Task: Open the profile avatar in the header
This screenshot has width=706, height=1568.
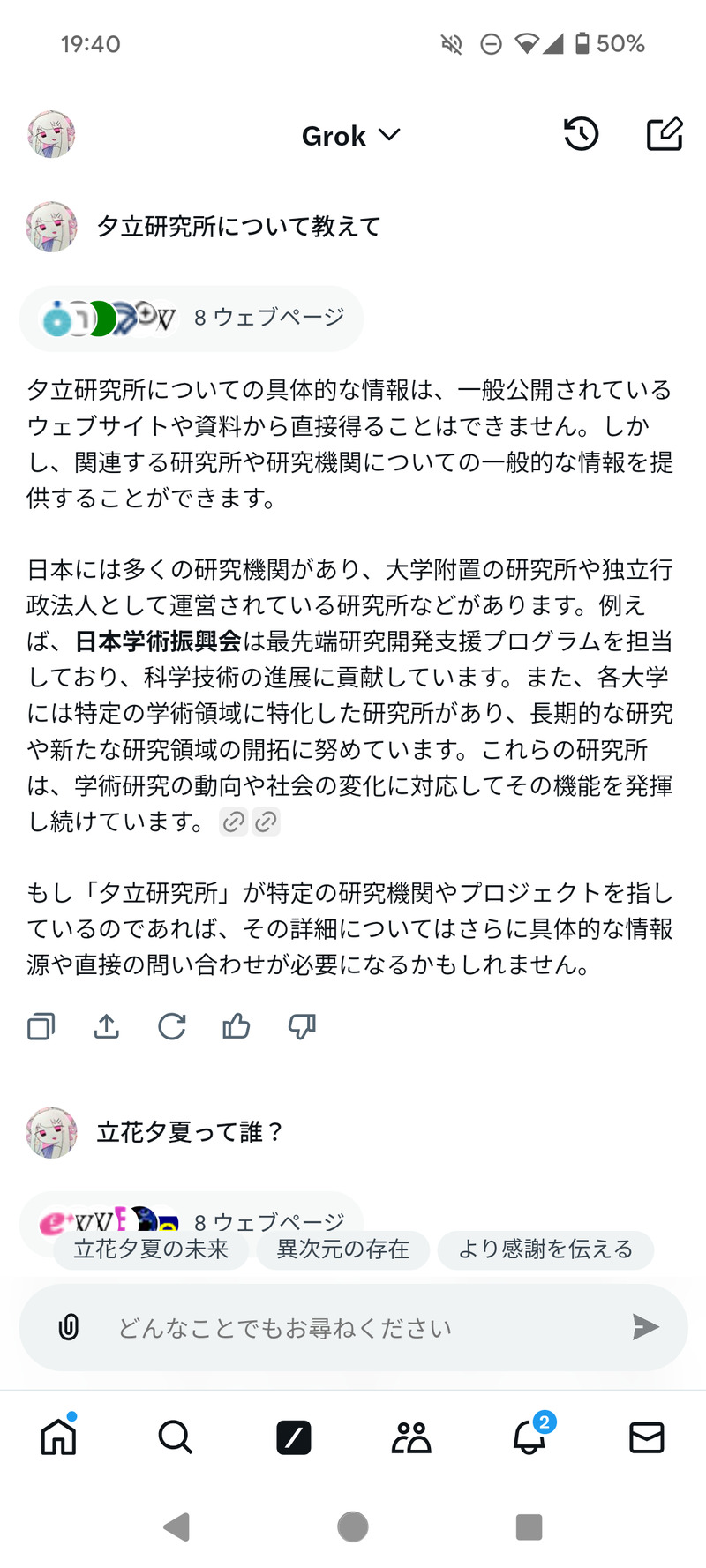Action: pos(51,135)
